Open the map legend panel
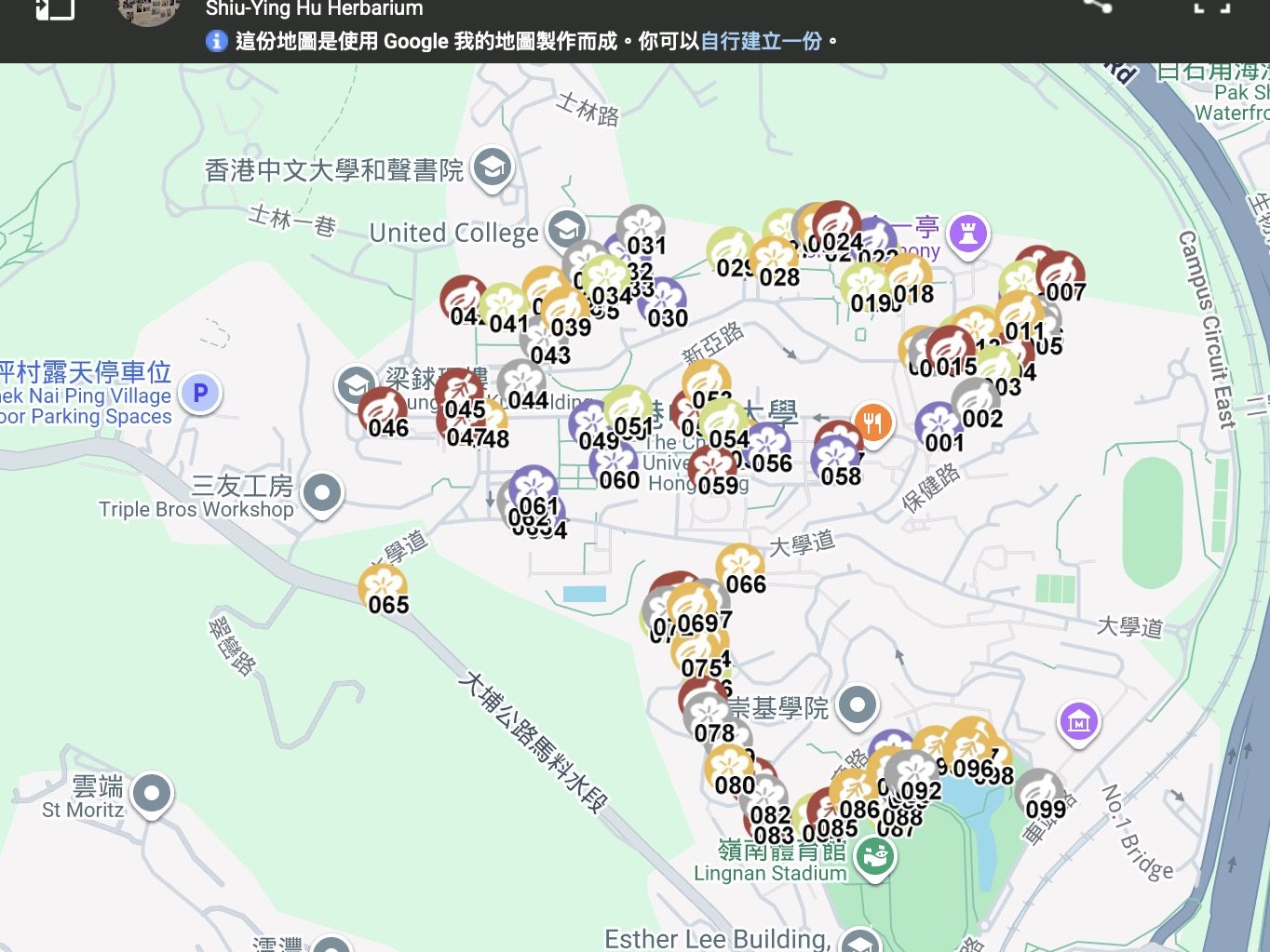Screen dimensions: 1270x952 coord(54,8)
